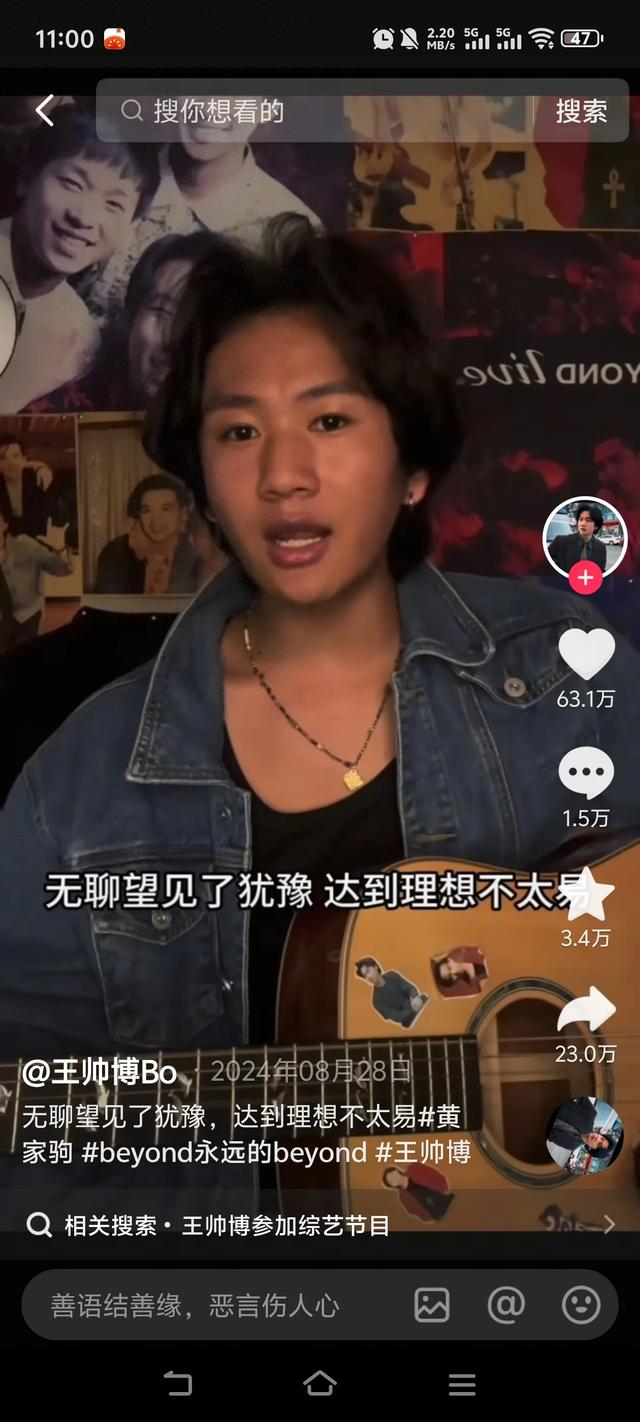Screen dimensions: 640x1422
Task: Tap the 搜索 button
Action: click(581, 111)
